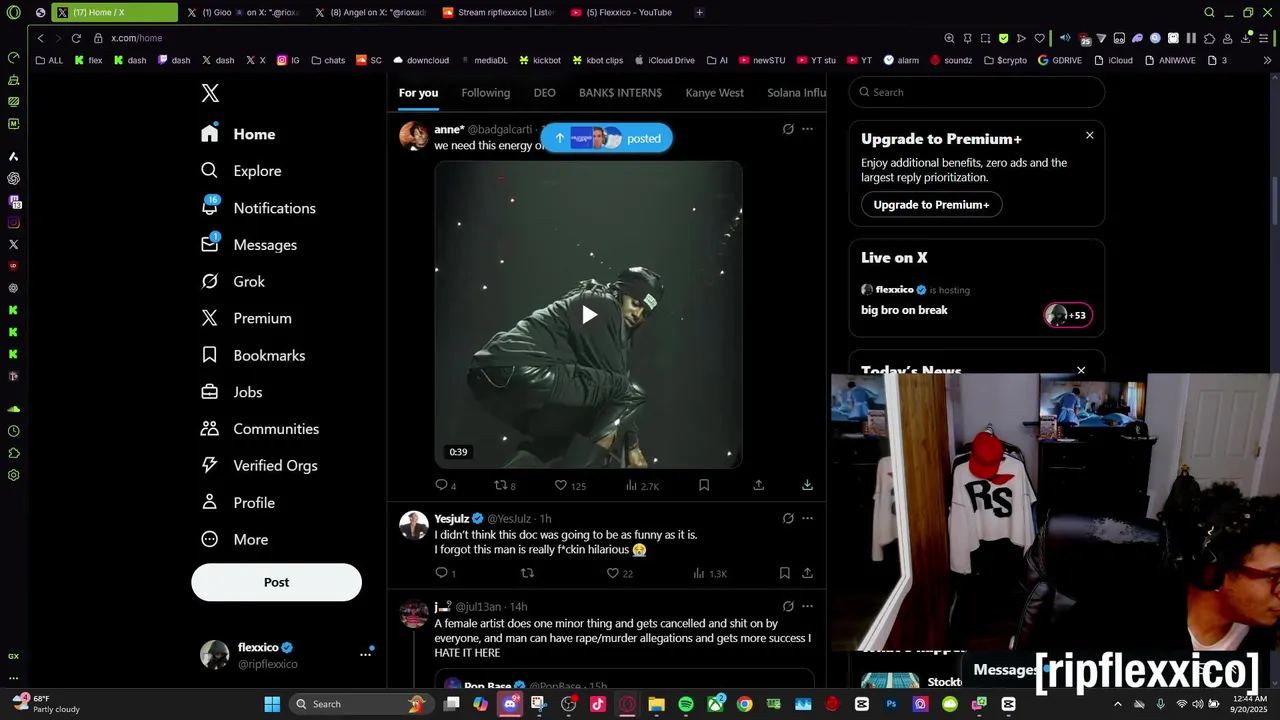Repost Yesjulz's post about the doc
The width and height of the screenshot is (1280, 720).
click(527, 573)
